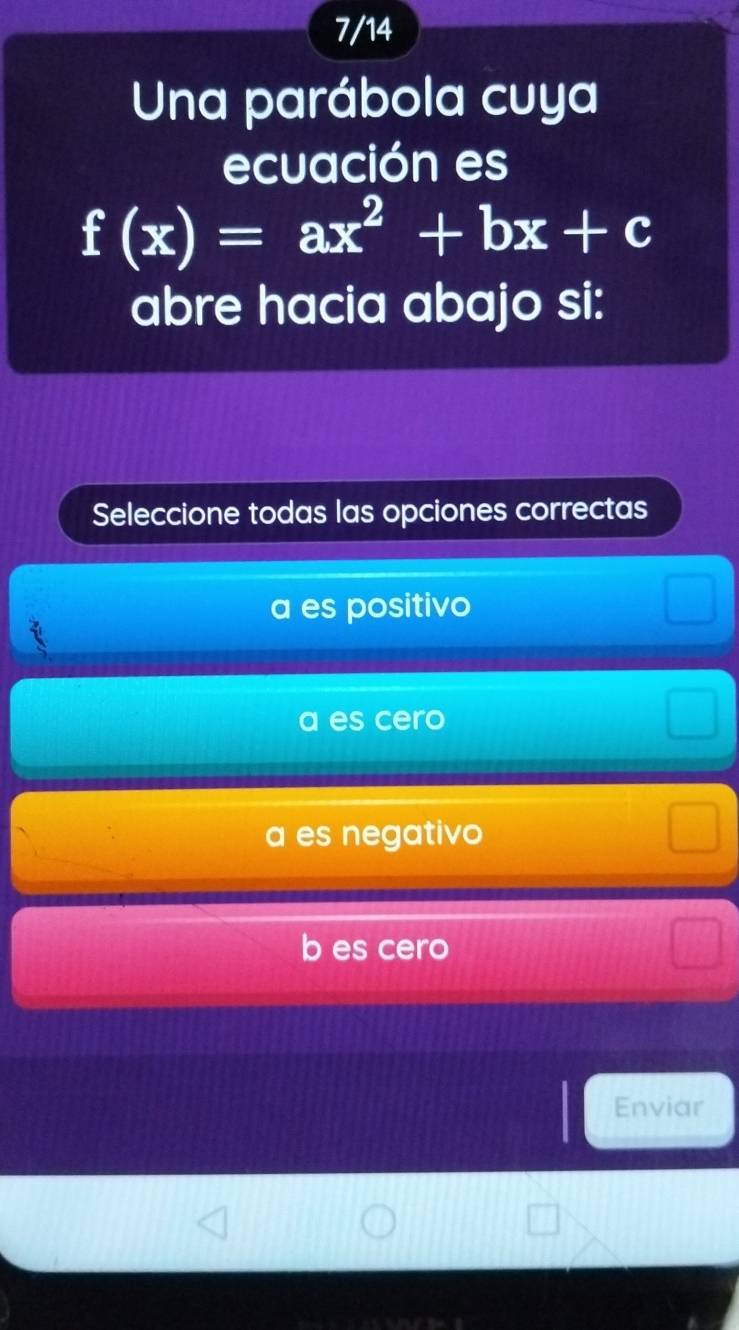Screen dimensions: 739x1330
Task: Choose 'a es negativo' as an answer
Action: coord(370,833)
